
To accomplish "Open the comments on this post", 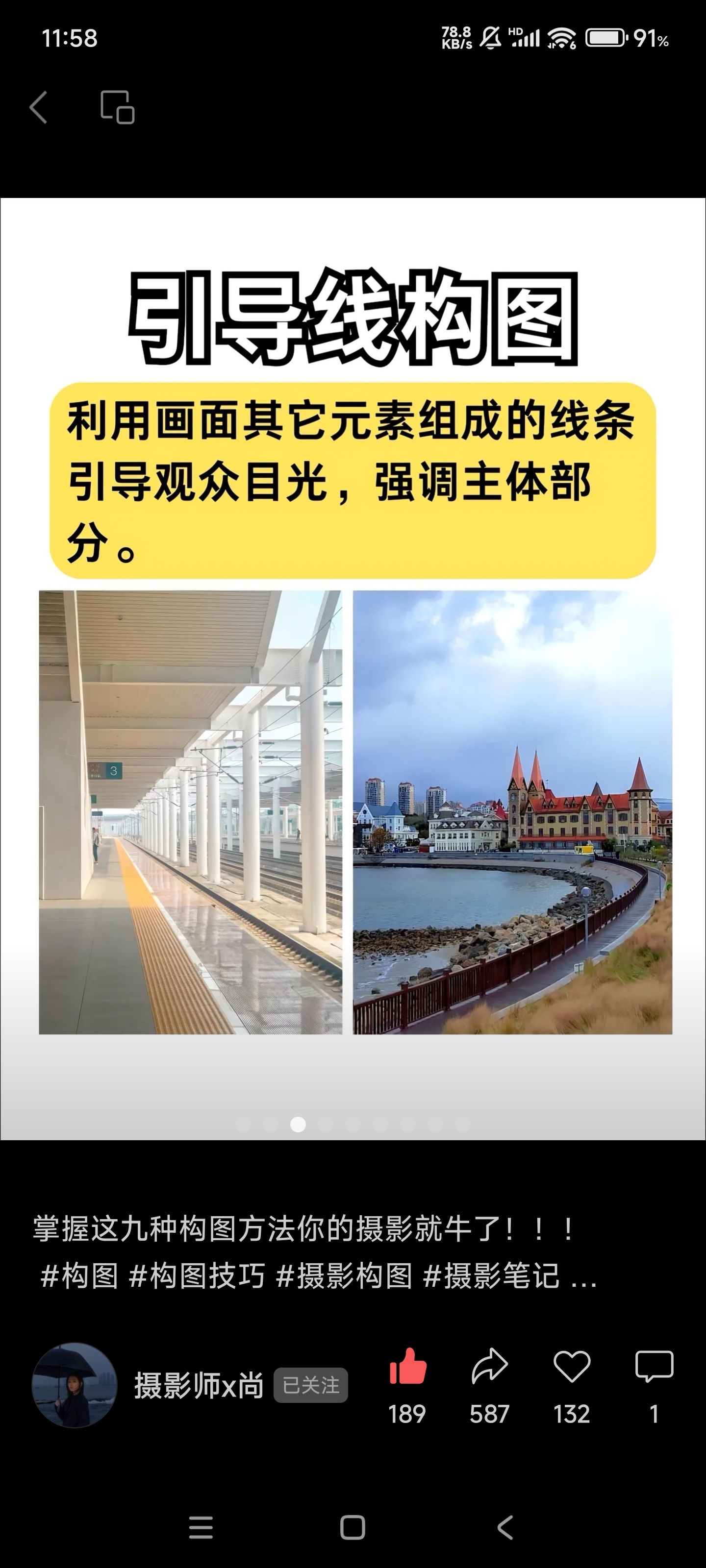I will [654, 1366].
